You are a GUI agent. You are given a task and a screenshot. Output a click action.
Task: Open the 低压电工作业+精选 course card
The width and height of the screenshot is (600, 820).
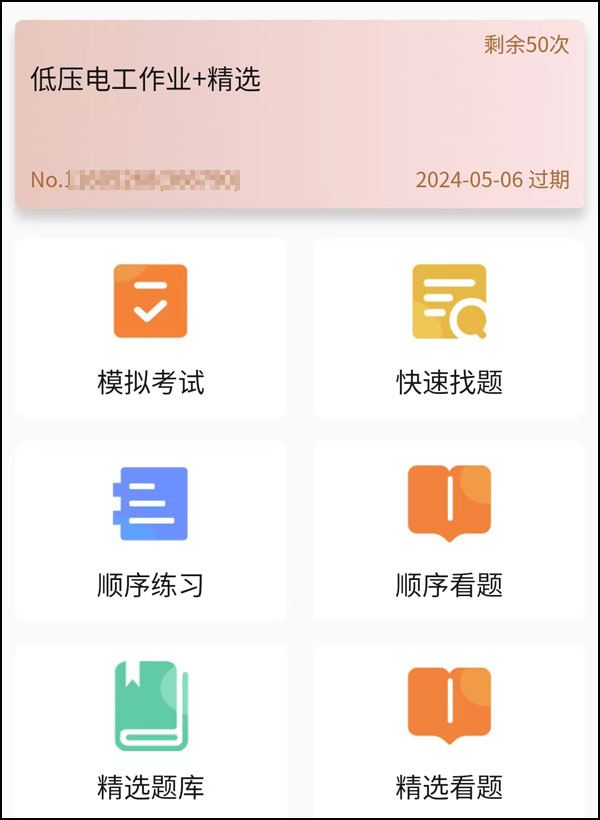click(x=299, y=113)
